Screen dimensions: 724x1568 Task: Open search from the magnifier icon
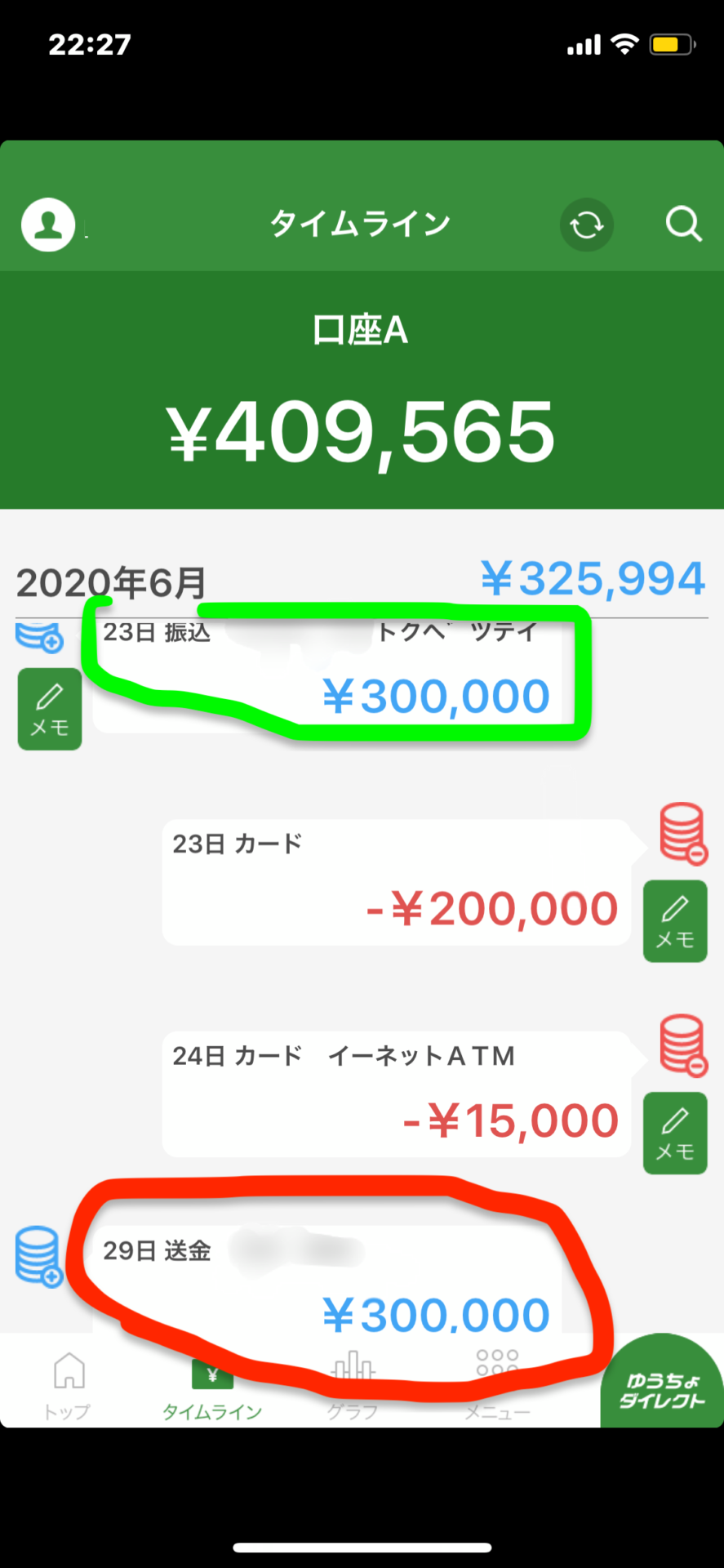click(x=682, y=225)
